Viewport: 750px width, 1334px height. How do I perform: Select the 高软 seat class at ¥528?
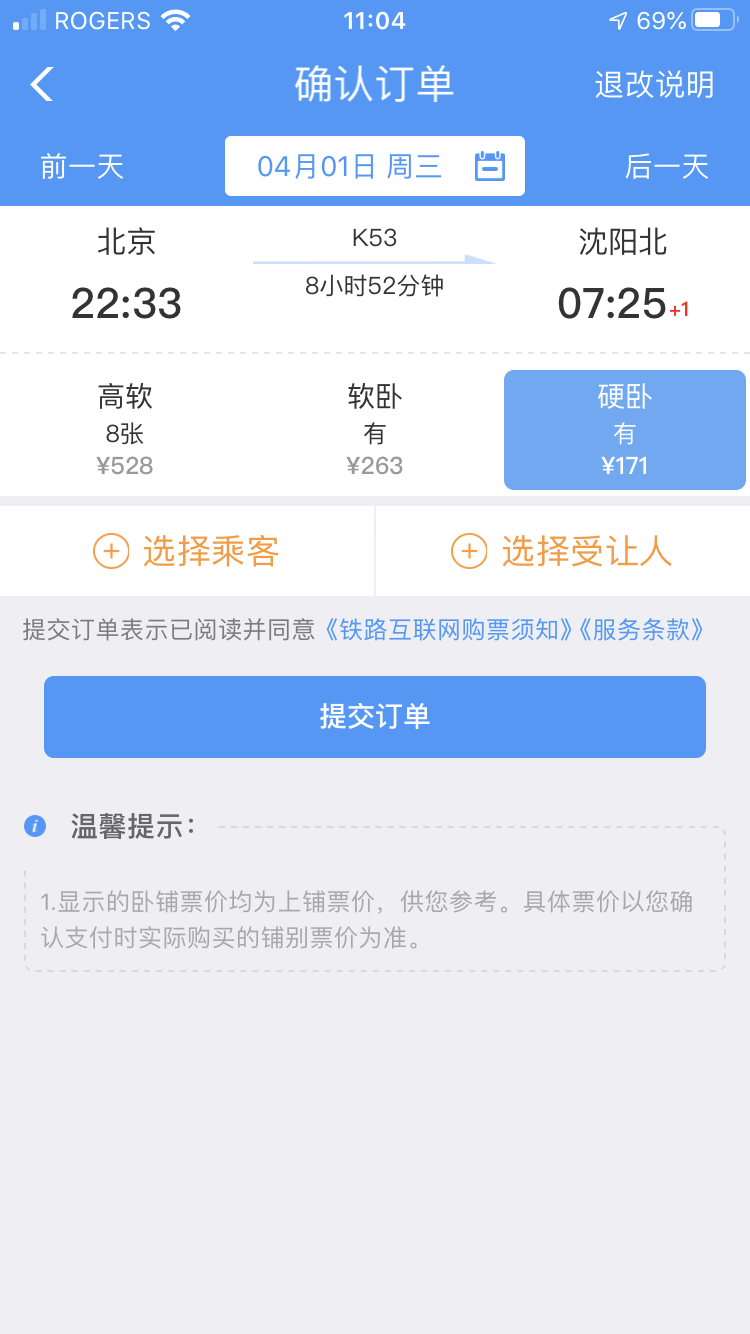[125, 430]
